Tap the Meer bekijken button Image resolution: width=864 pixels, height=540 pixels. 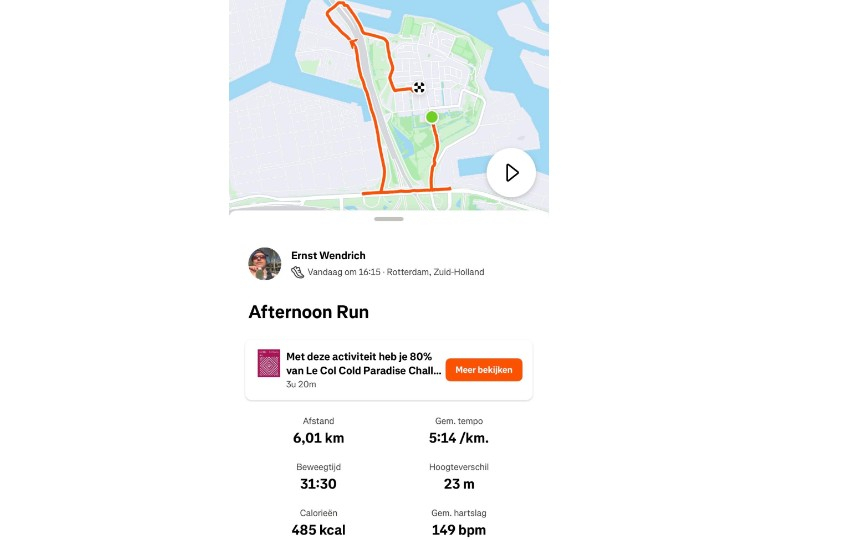point(483,370)
